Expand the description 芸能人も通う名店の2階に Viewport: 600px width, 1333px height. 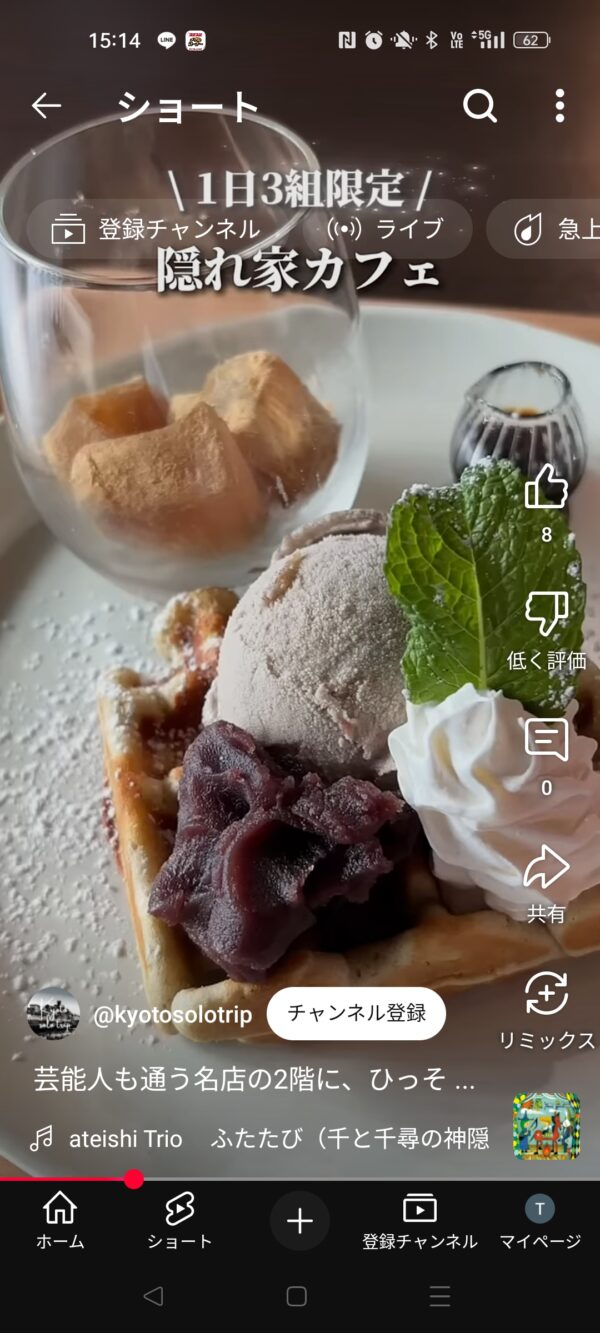click(254, 1079)
